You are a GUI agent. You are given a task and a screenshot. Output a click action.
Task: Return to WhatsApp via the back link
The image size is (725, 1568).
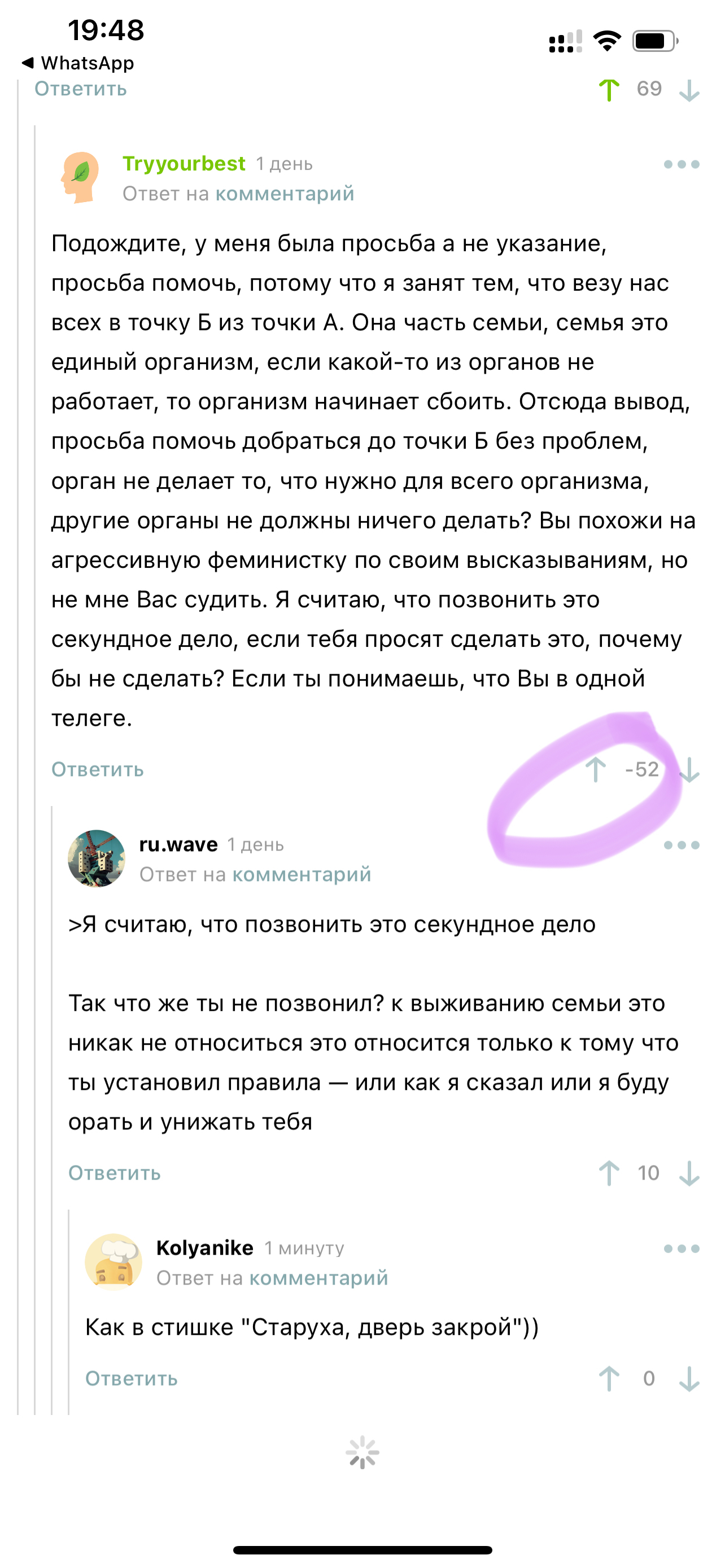coord(78,63)
